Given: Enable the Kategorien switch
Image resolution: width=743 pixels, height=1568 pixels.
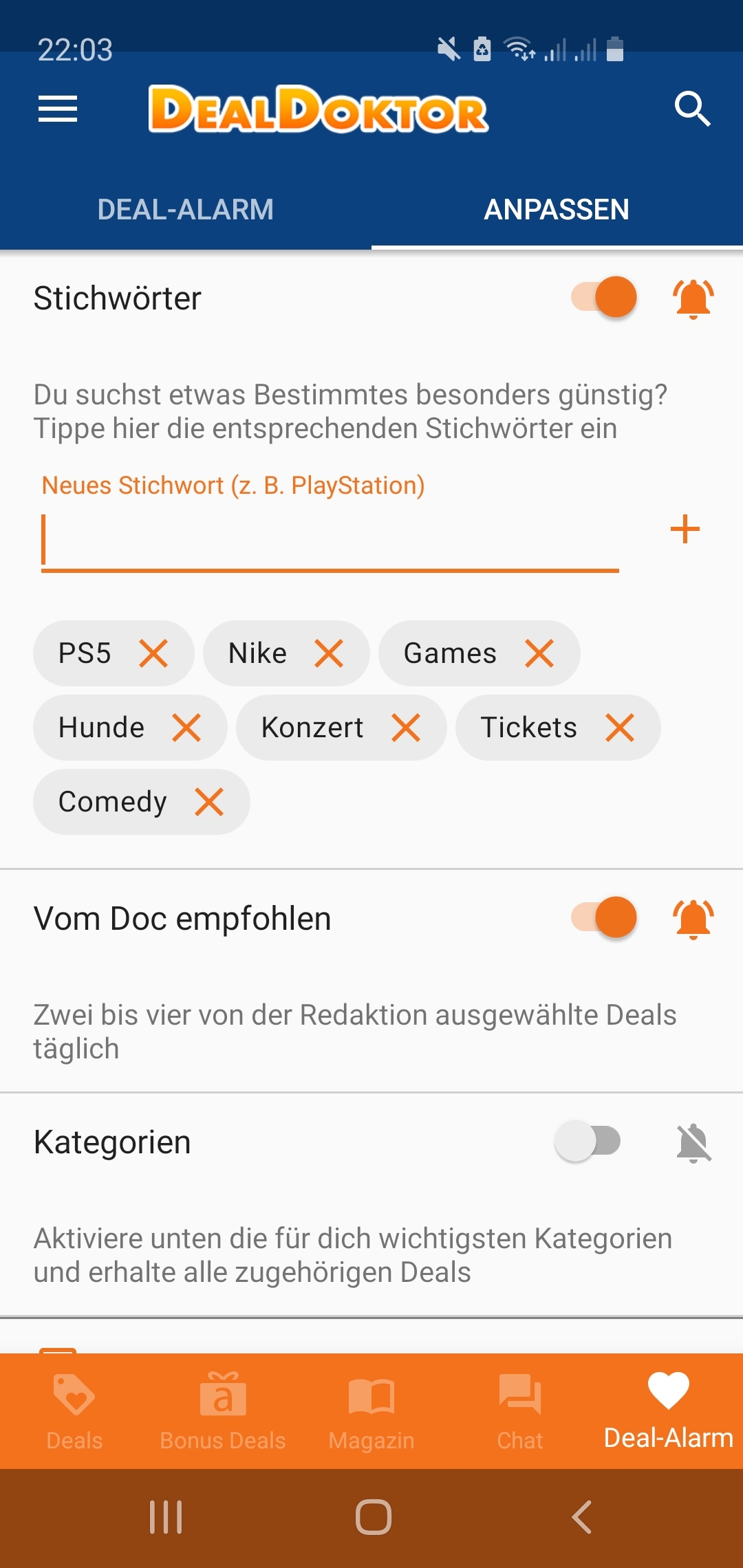Looking at the screenshot, I should coord(588,1141).
